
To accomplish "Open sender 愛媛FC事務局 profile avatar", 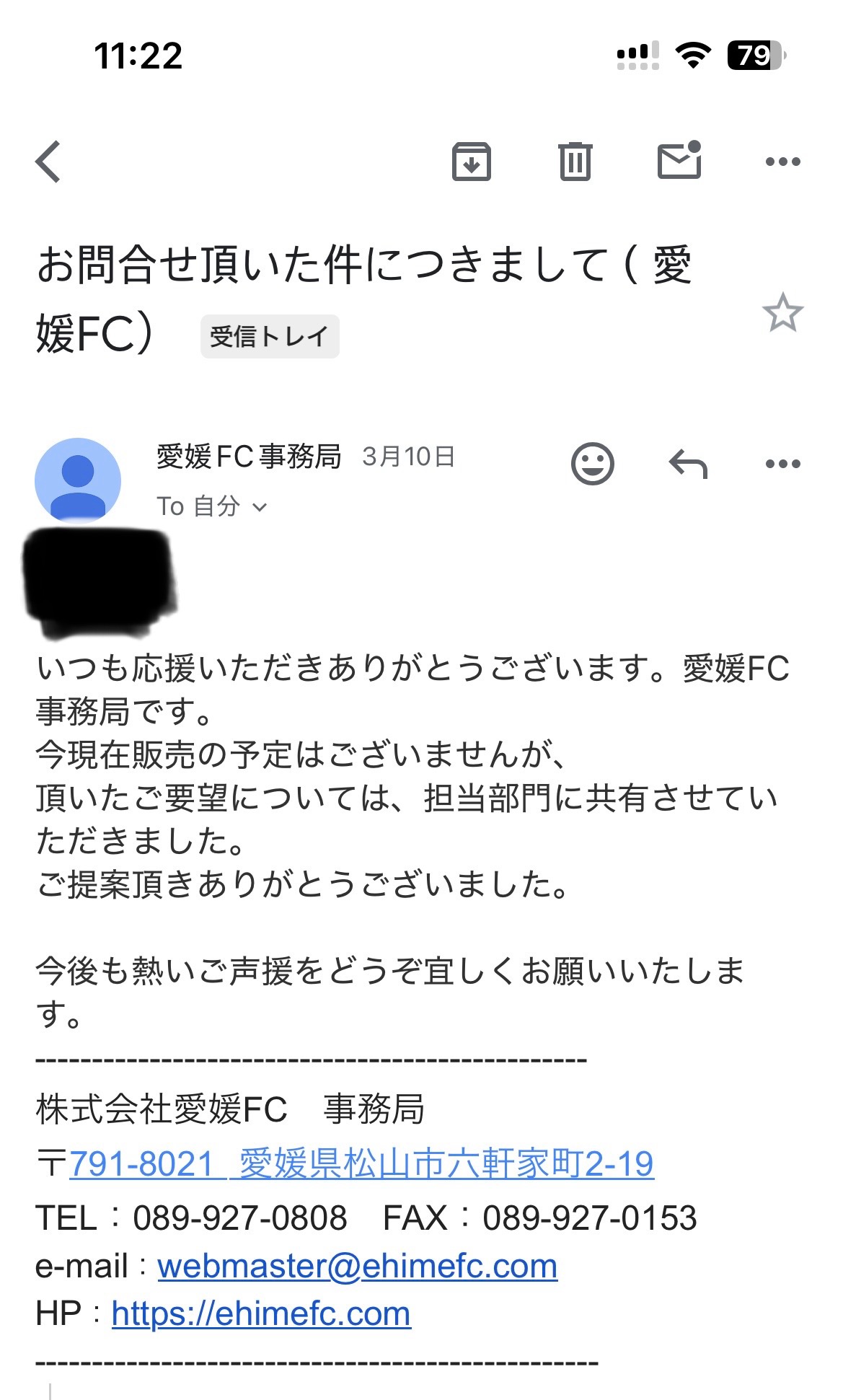I will click(78, 480).
